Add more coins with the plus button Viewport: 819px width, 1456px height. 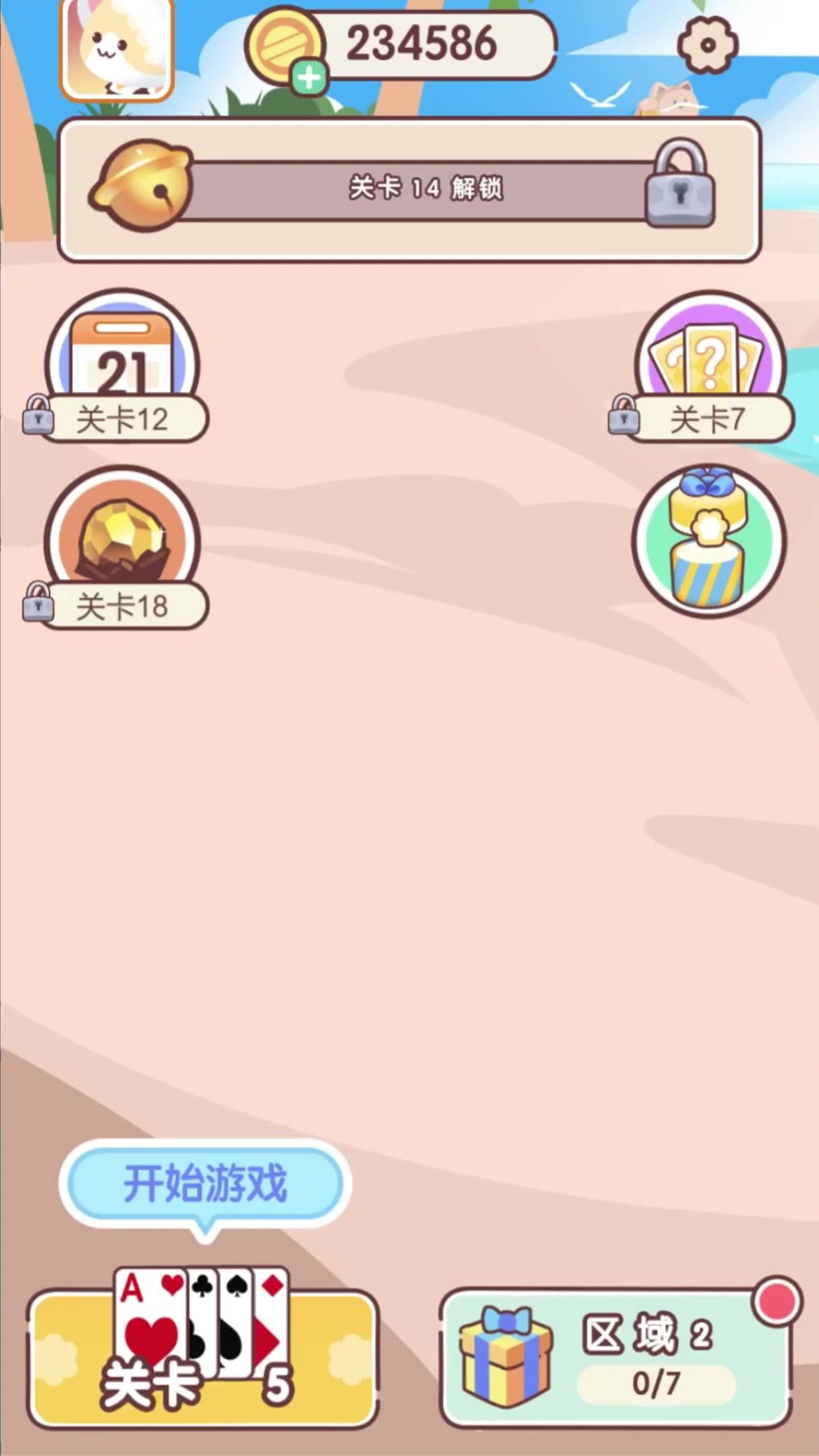(x=308, y=78)
